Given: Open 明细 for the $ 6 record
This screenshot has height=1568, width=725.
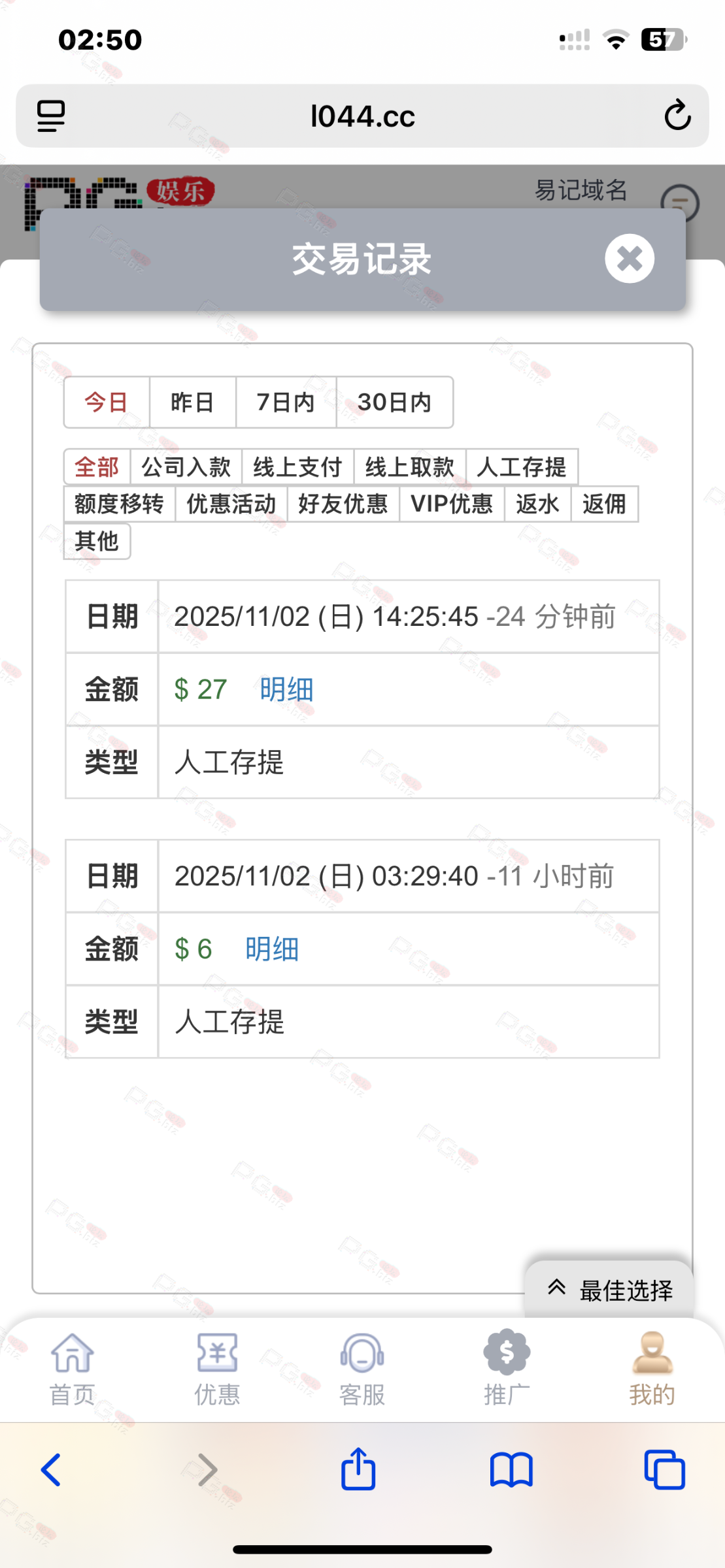Looking at the screenshot, I should tap(272, 949).
